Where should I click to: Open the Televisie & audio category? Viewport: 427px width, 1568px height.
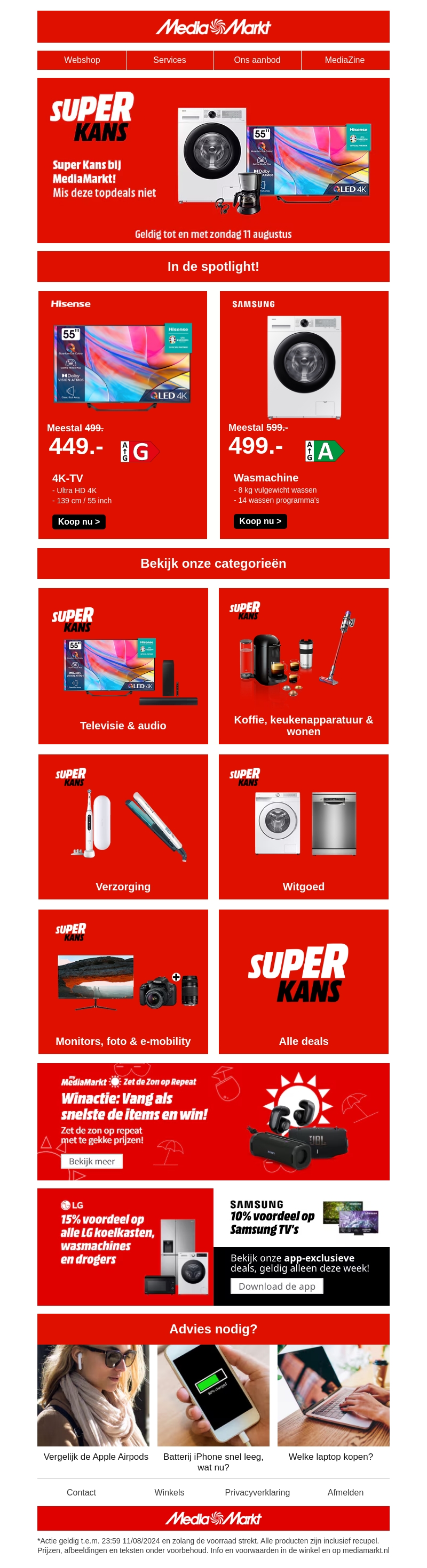[123, 666]
